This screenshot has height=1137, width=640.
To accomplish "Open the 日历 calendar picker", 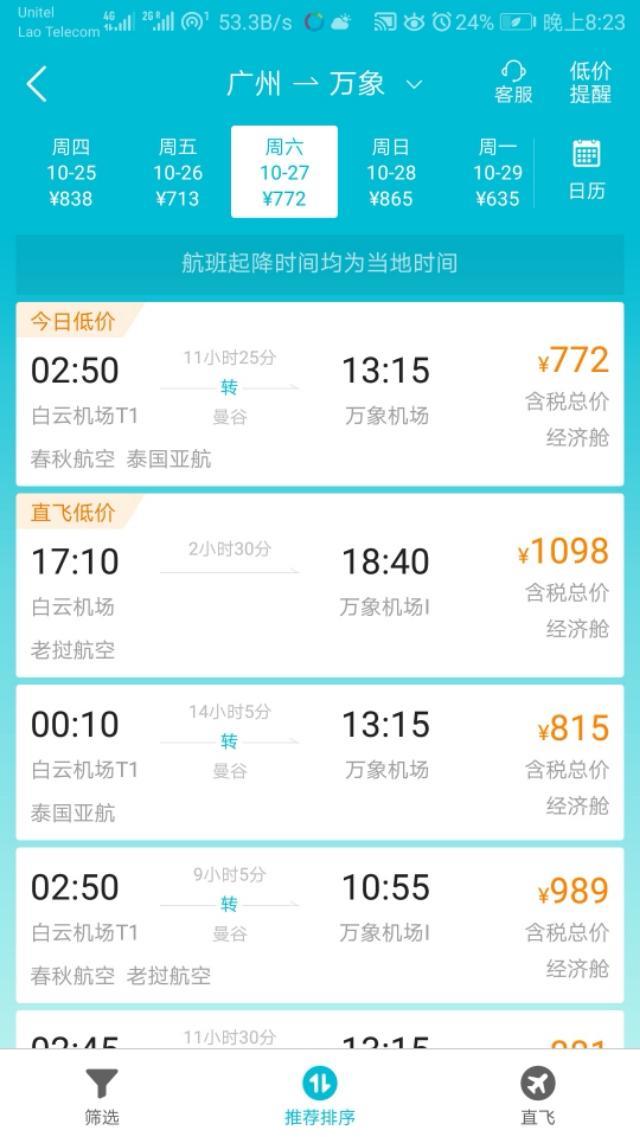I will [586, 171].
